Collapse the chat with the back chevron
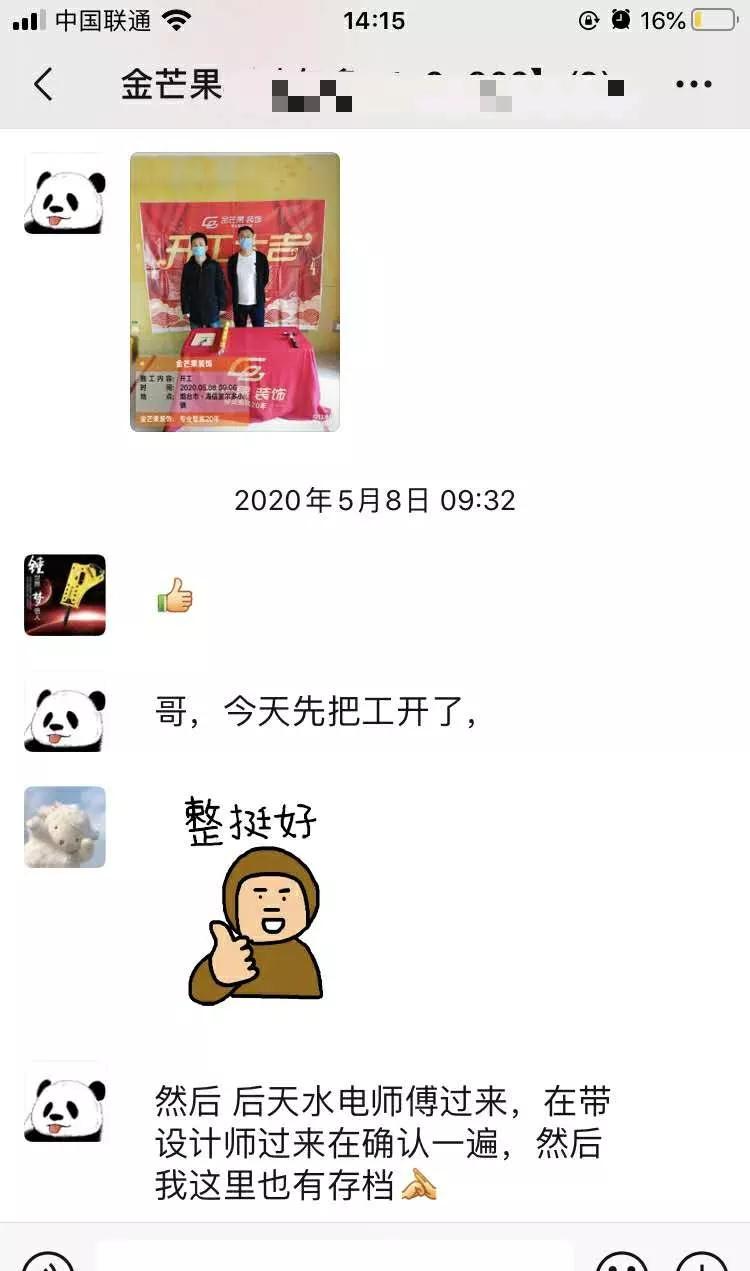This screenshot has width=750, height=1271. pos(42,85)
